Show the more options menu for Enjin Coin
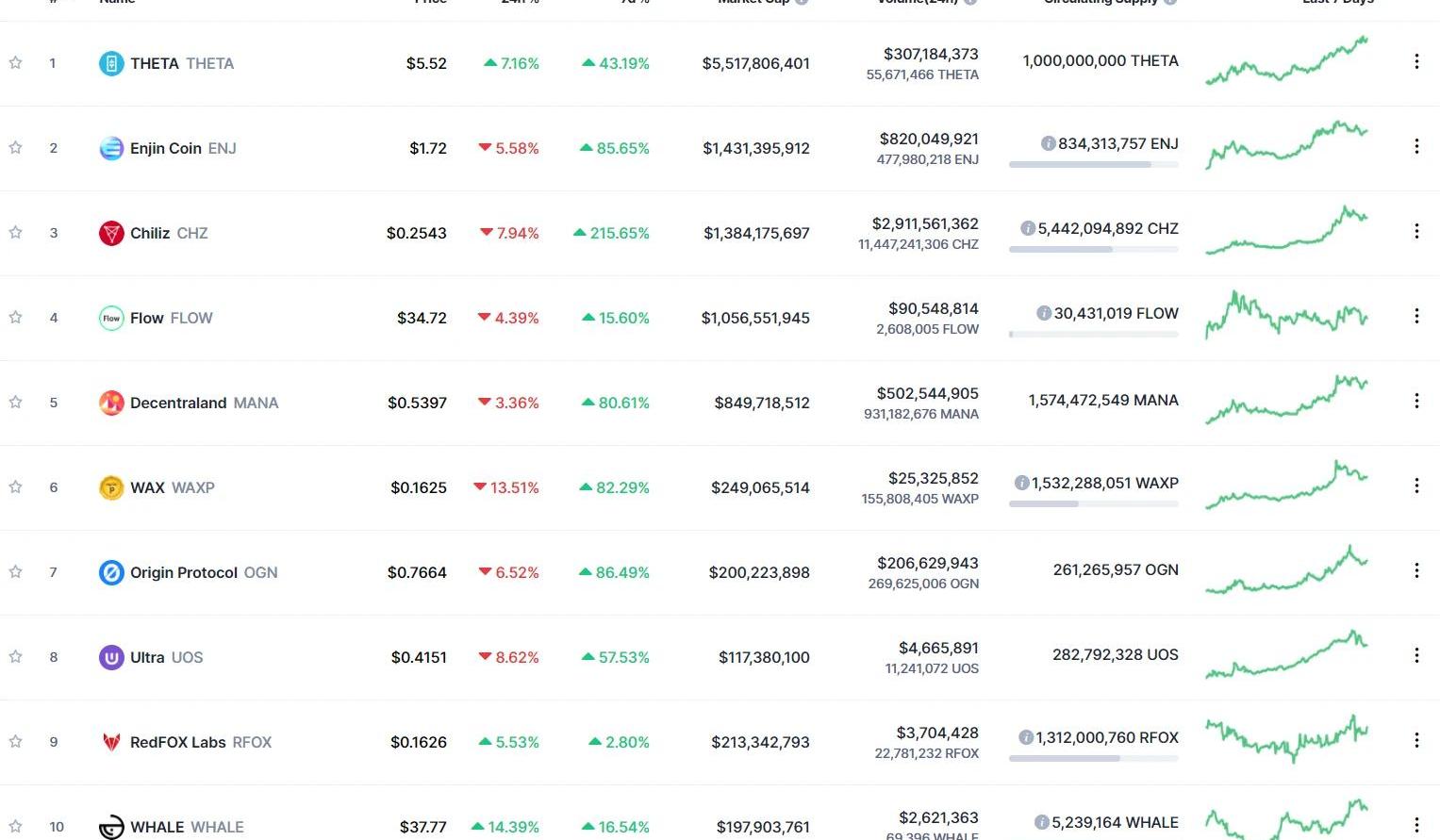This screenshot has width=1440, height=840. [1415, 146]
